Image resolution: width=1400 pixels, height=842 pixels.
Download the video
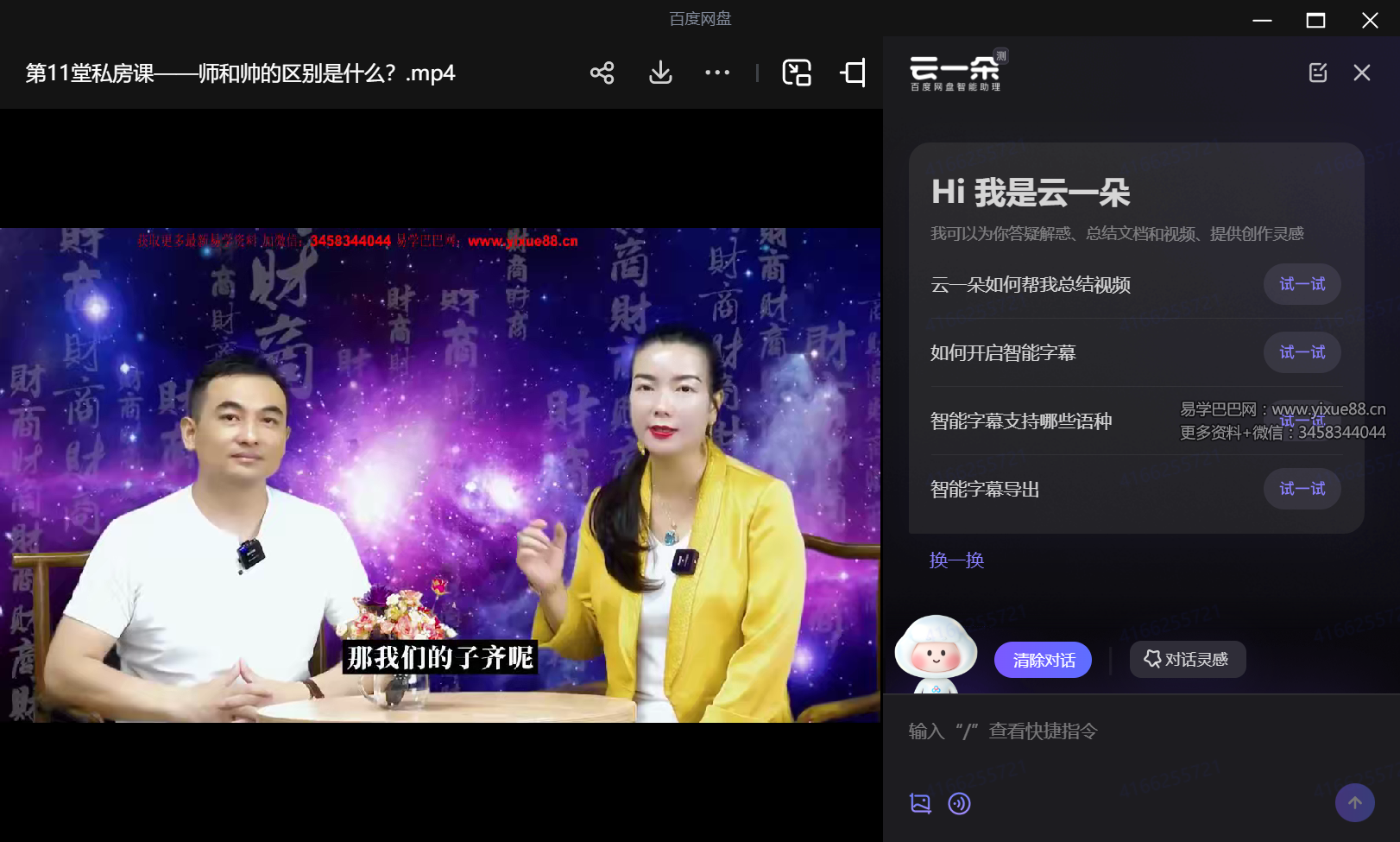tap(660, 73)
